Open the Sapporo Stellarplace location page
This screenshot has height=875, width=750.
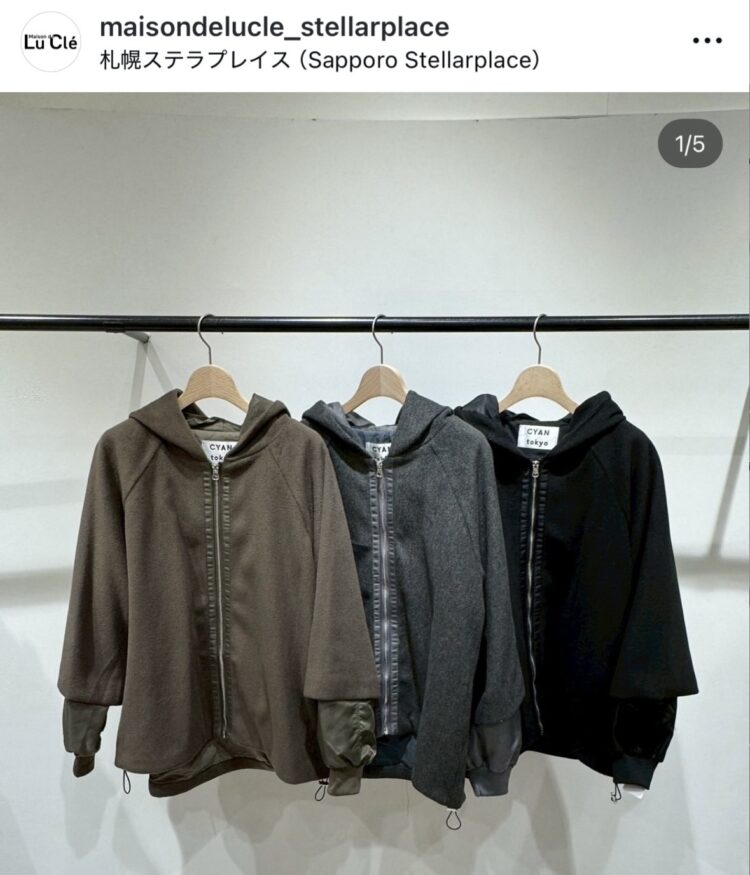pos(320,60)
